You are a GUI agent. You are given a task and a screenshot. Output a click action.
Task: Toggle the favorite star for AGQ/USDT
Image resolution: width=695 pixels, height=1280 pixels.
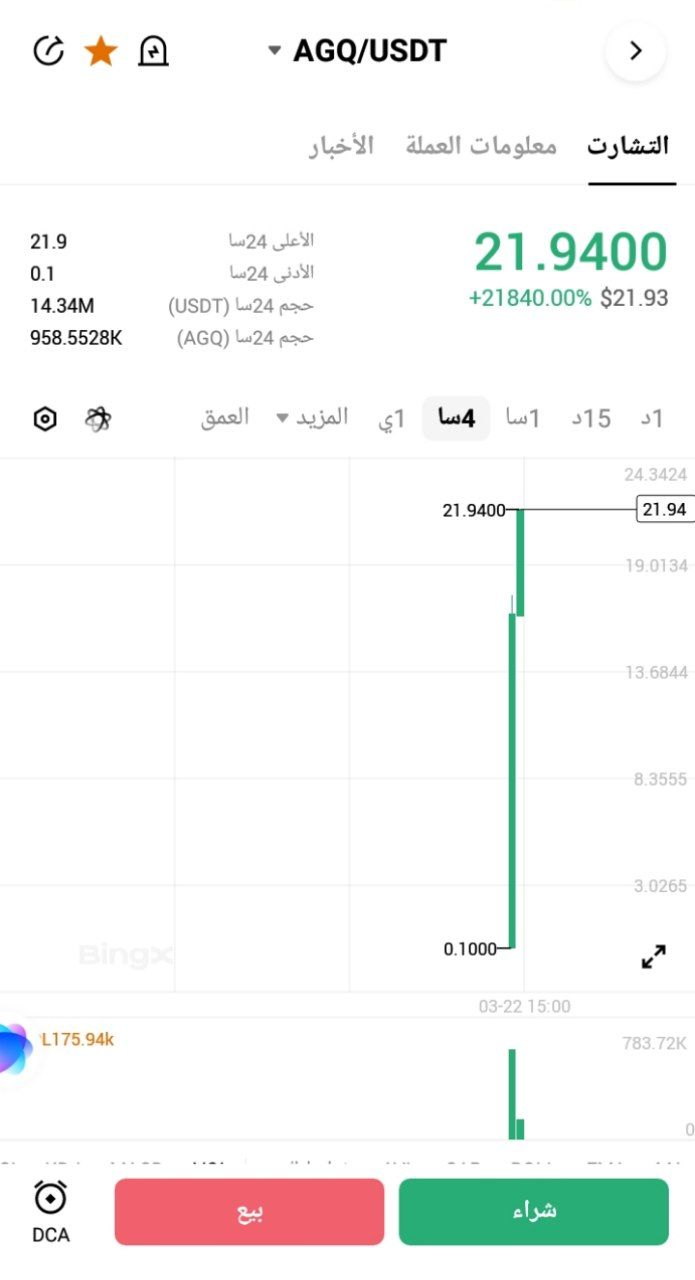click(100, 51)
